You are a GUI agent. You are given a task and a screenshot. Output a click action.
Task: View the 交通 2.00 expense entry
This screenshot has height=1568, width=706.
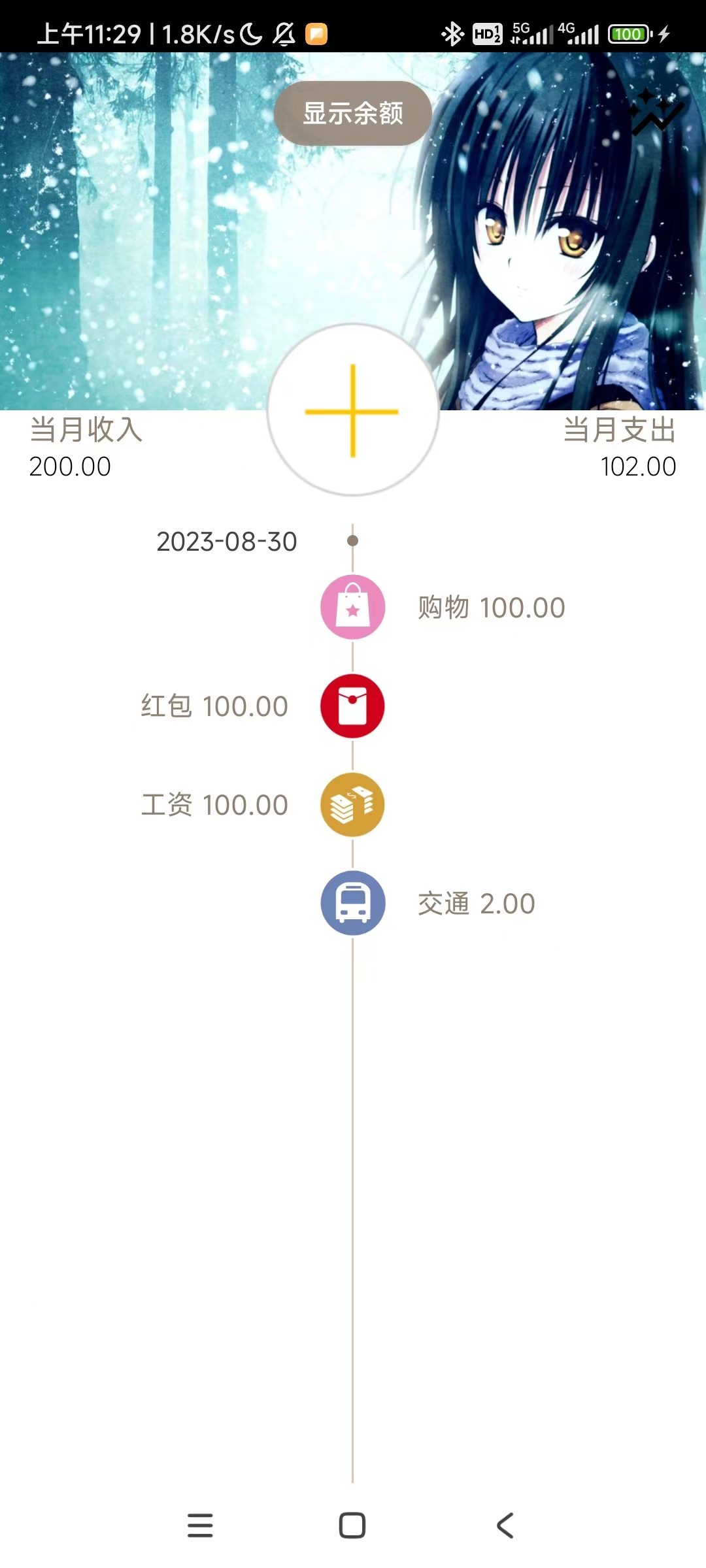click(352, 904)
